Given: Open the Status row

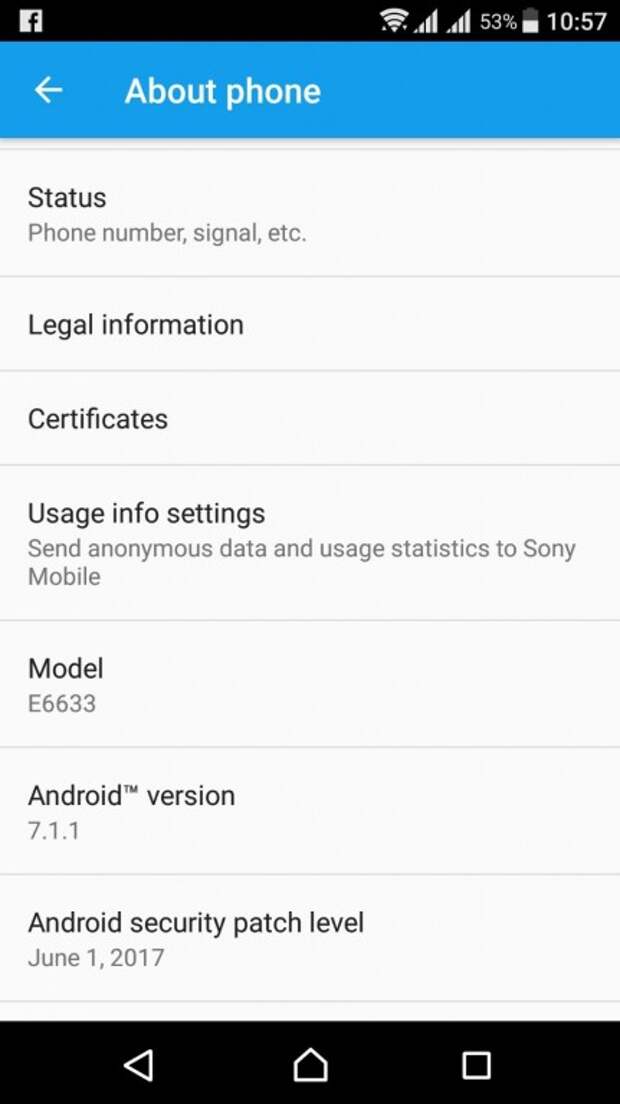Looking at the screenshot, I should (x=310, y=213).
